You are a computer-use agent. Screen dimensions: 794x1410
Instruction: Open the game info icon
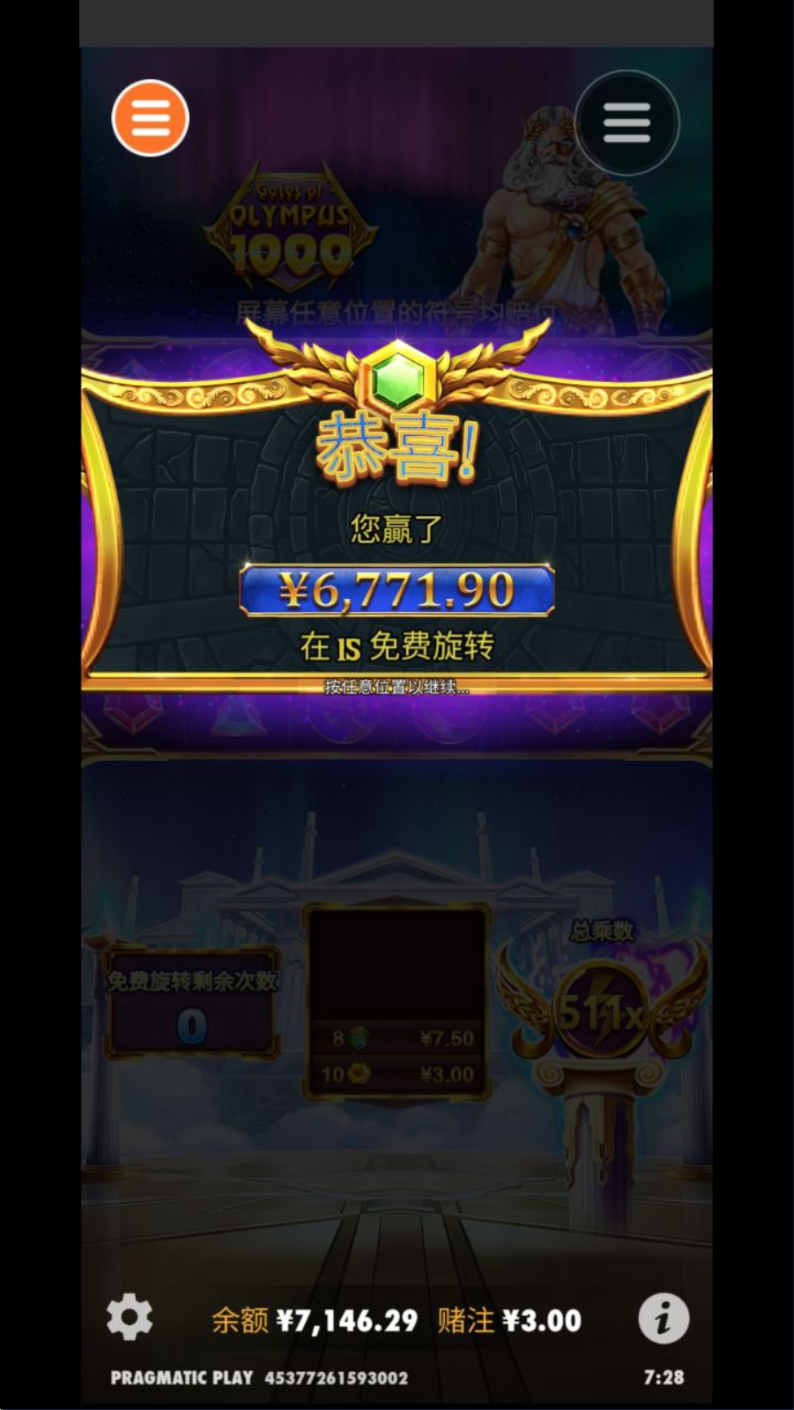(664, 1318)
